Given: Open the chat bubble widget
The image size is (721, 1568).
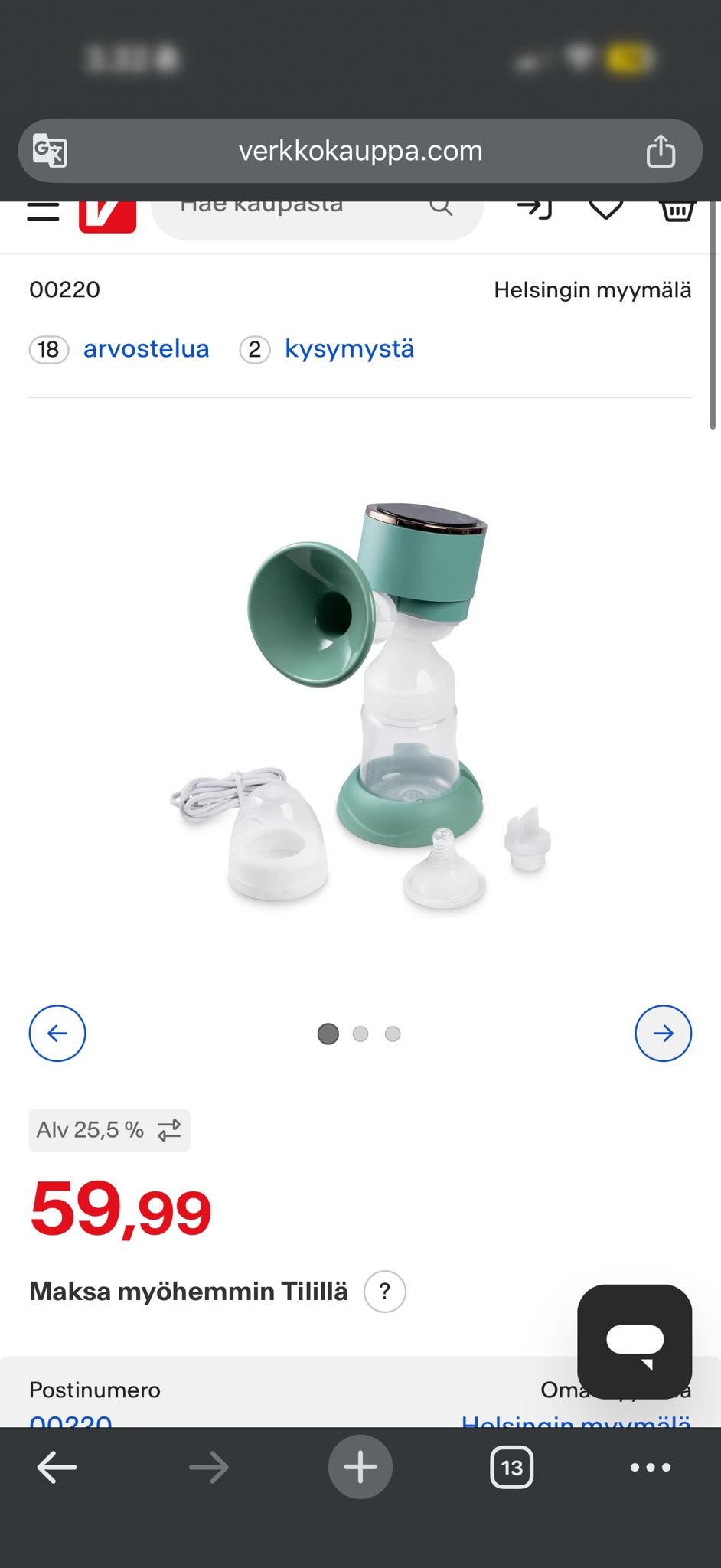Looking at the screenshot, I should coord(635,1341).
